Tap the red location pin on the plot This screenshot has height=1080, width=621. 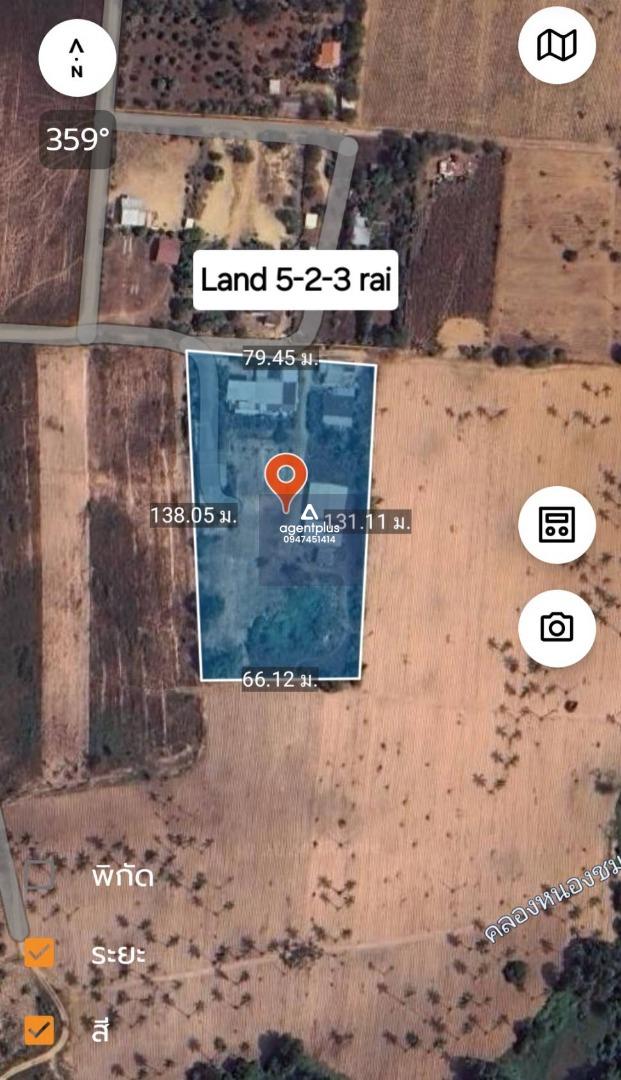coord(286,482)
